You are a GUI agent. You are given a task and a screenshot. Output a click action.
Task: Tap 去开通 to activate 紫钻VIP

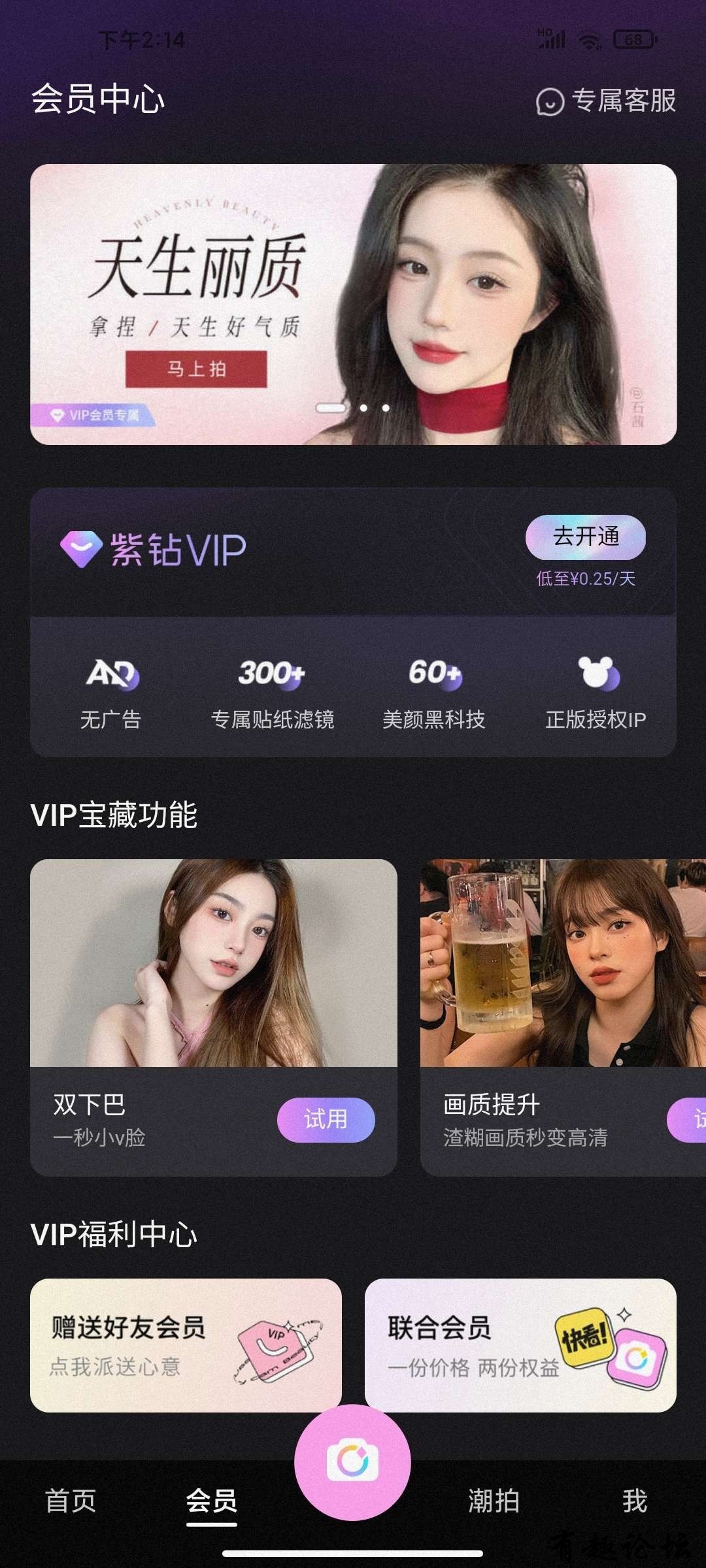(x=585, y=537)
